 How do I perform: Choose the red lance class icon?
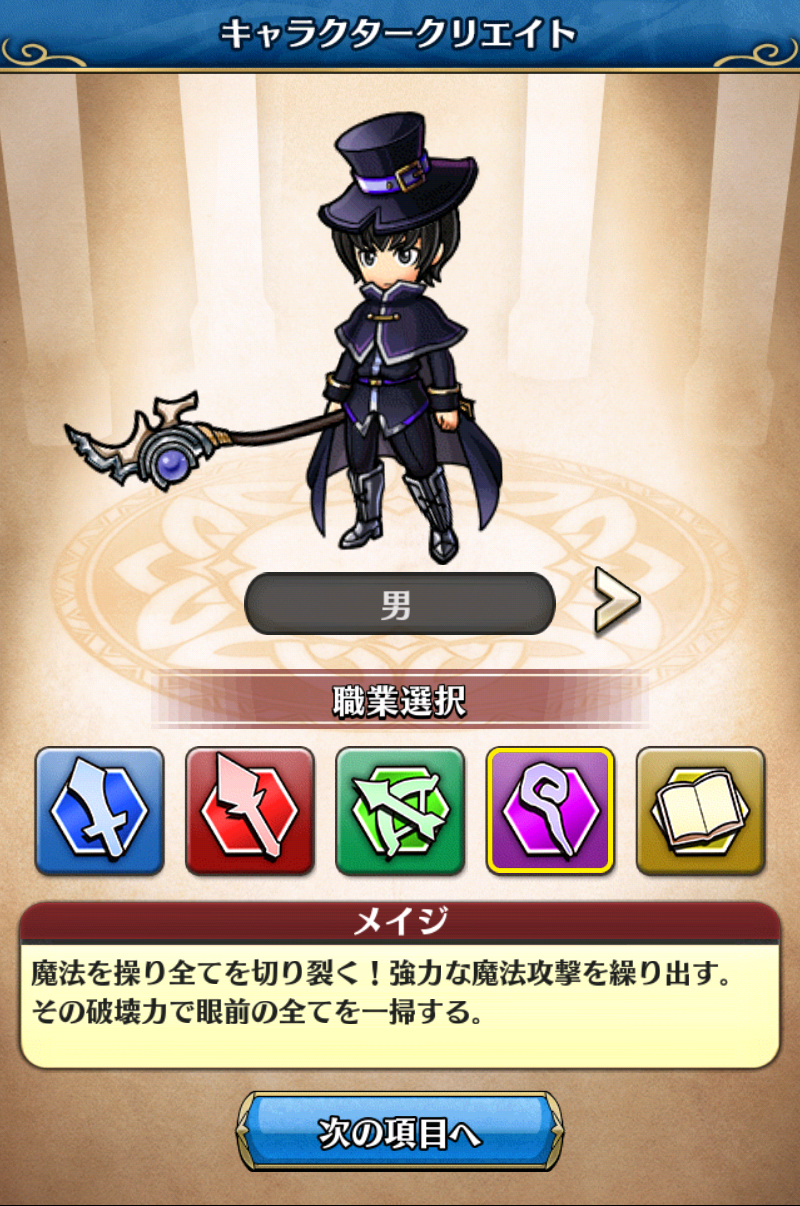(x=249, y=810)
